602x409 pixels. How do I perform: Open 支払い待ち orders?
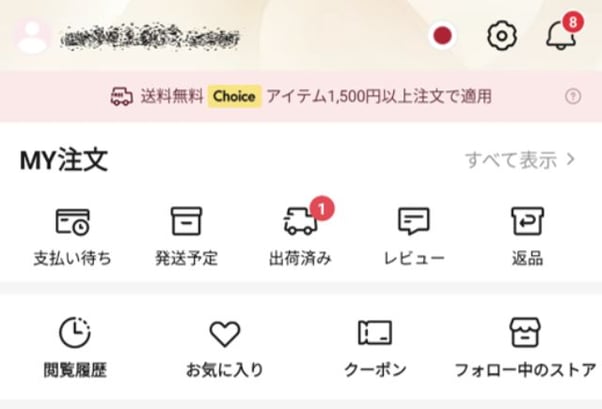click(x=72, y=235)
